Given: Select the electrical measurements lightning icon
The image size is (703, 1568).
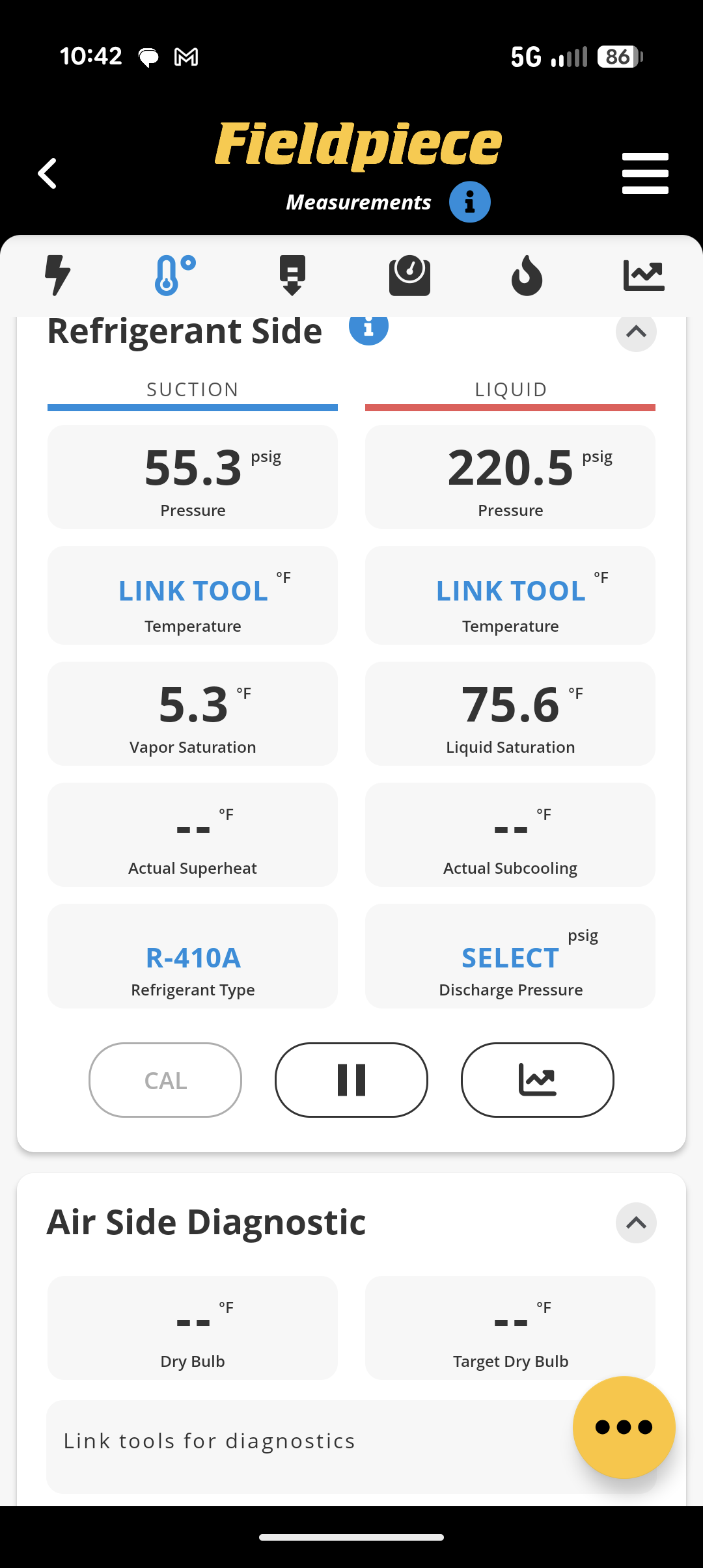Looking at the screenshot, I should 58,276.
